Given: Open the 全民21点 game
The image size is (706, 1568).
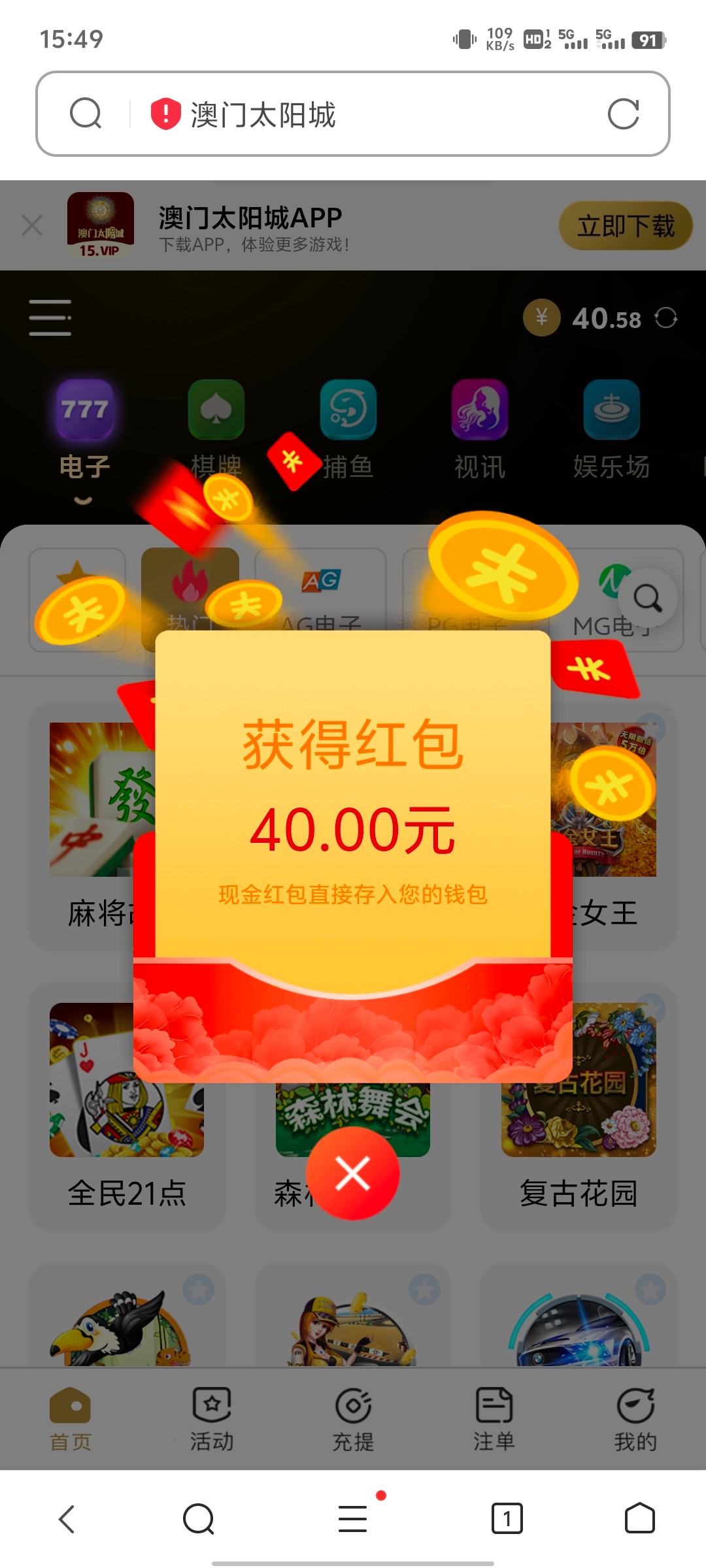Looking at the screenshot, I should pyautogui.click(x=127, y=1111).
